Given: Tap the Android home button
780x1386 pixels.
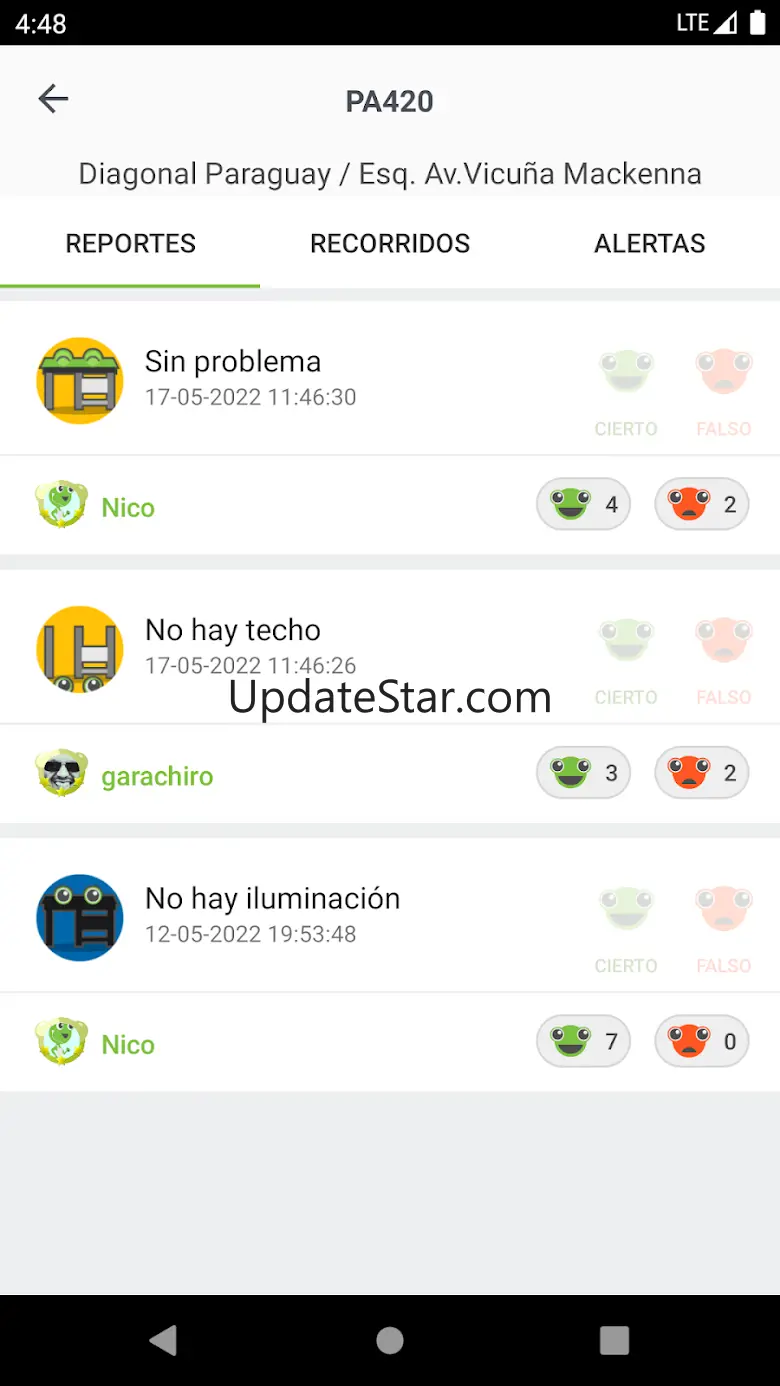Looking at the screenshot, I should point(390,1340).
